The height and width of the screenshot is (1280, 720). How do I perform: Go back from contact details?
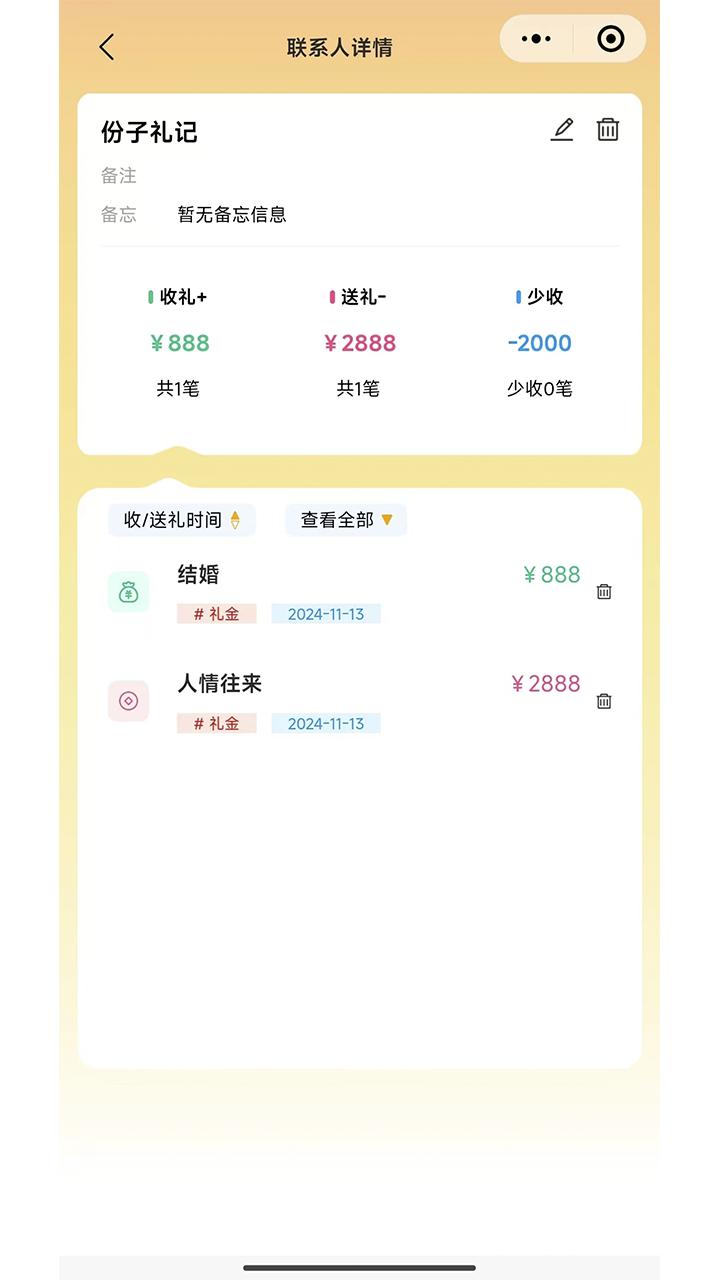tap(107, 47)
